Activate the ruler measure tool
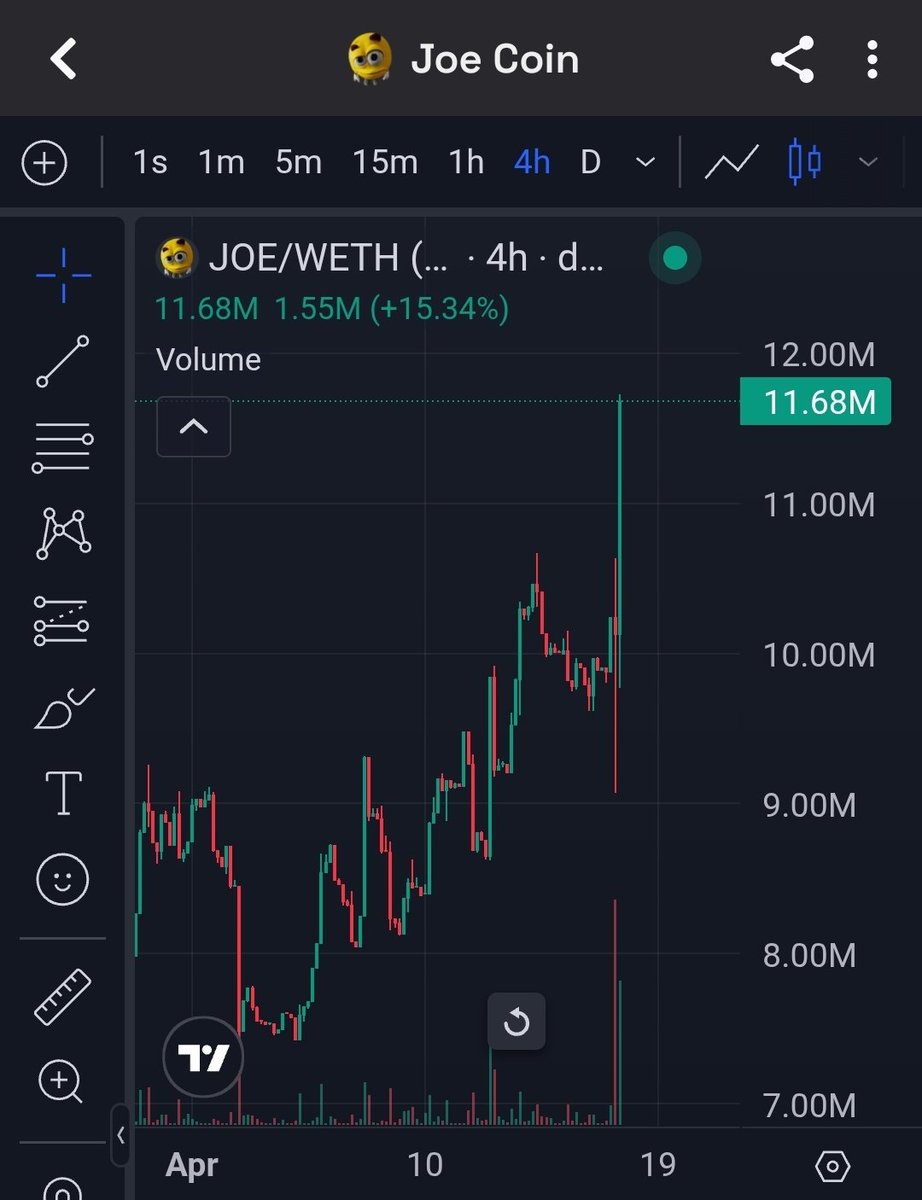The image size is (922, 1200). pos(62,997)
